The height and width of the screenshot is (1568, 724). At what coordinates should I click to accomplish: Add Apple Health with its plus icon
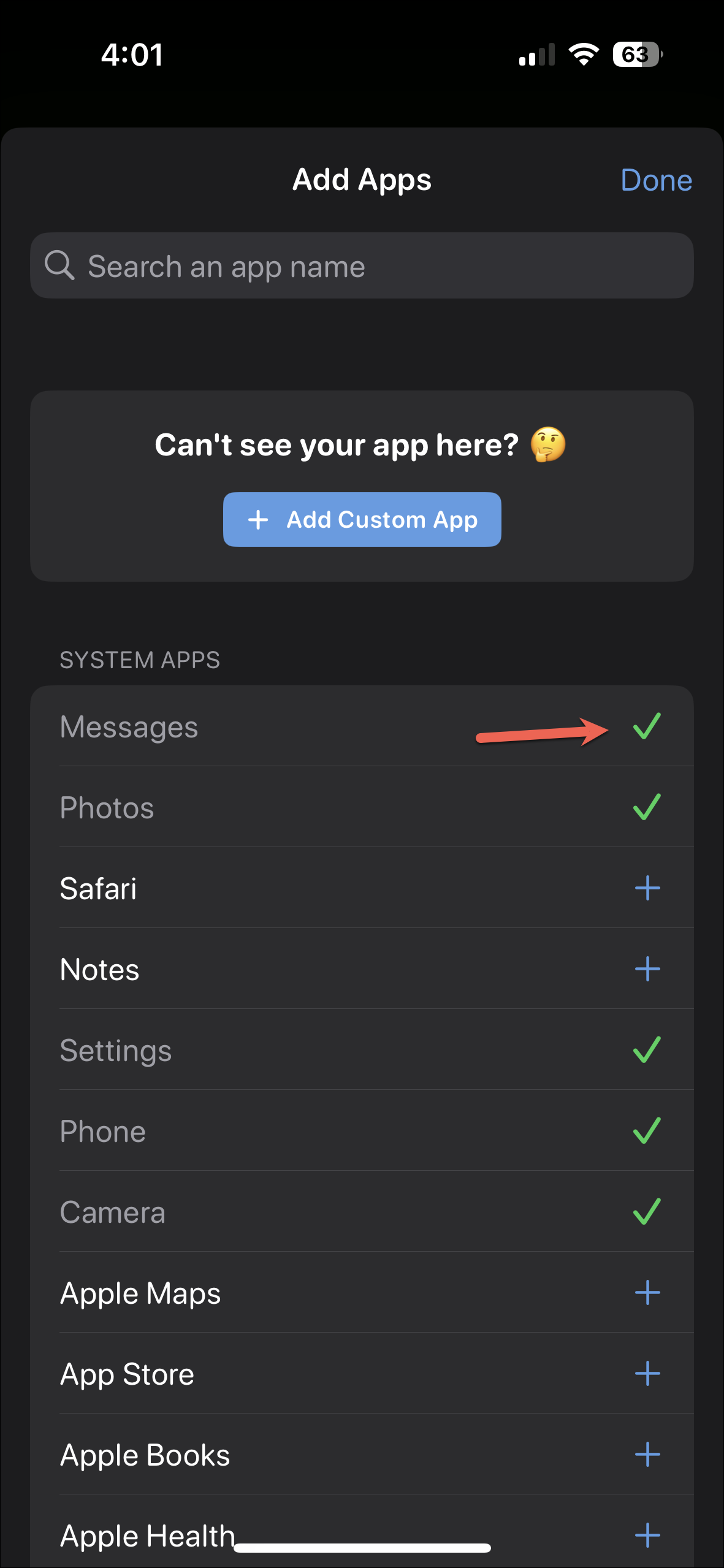[x=647, y=1536]
